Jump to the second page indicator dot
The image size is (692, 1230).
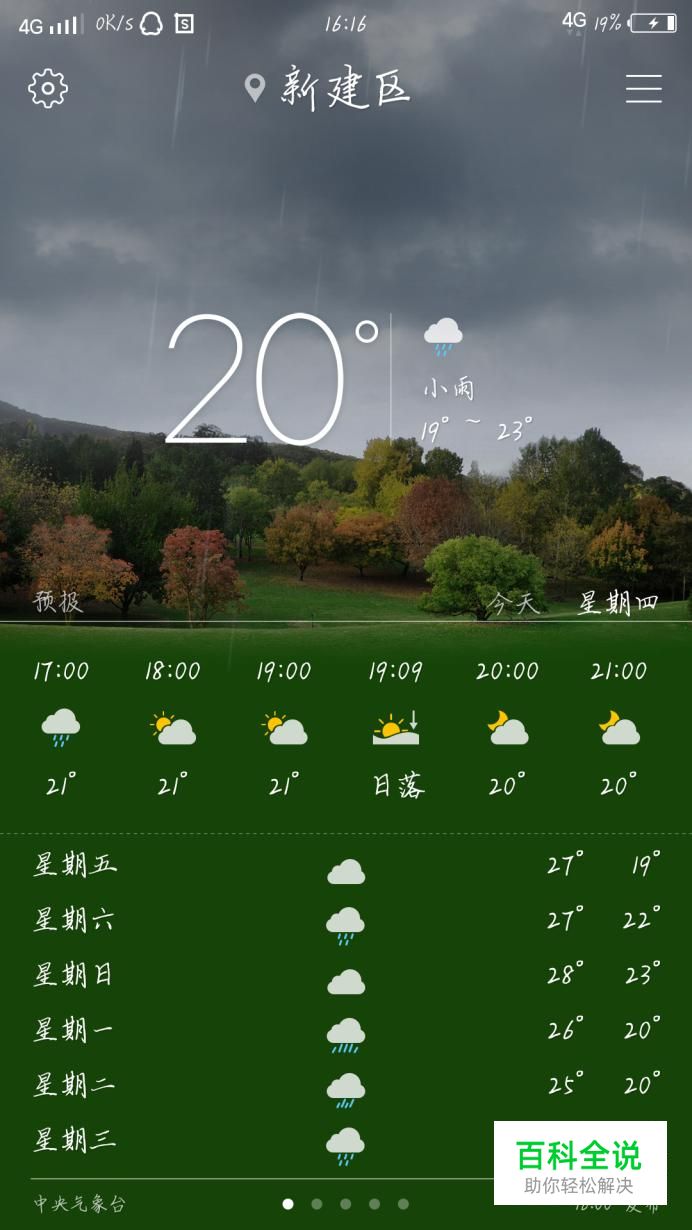pyautogui.click(x=317, y=1204)
